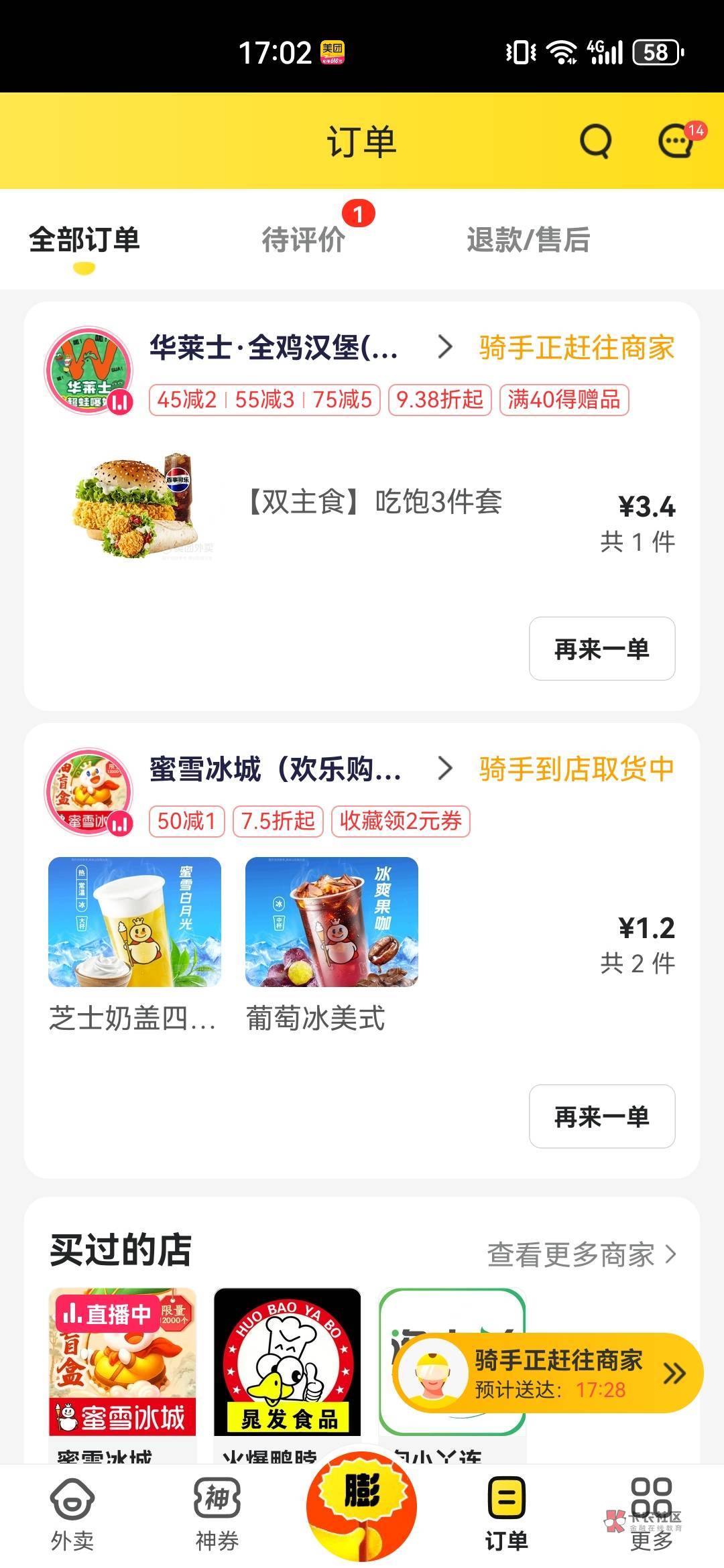Open the 葡萄冰美式 item thumbnail
The width and height of the screenshot is (724, 1568).
pyautogui.click(x=331, y=922)
